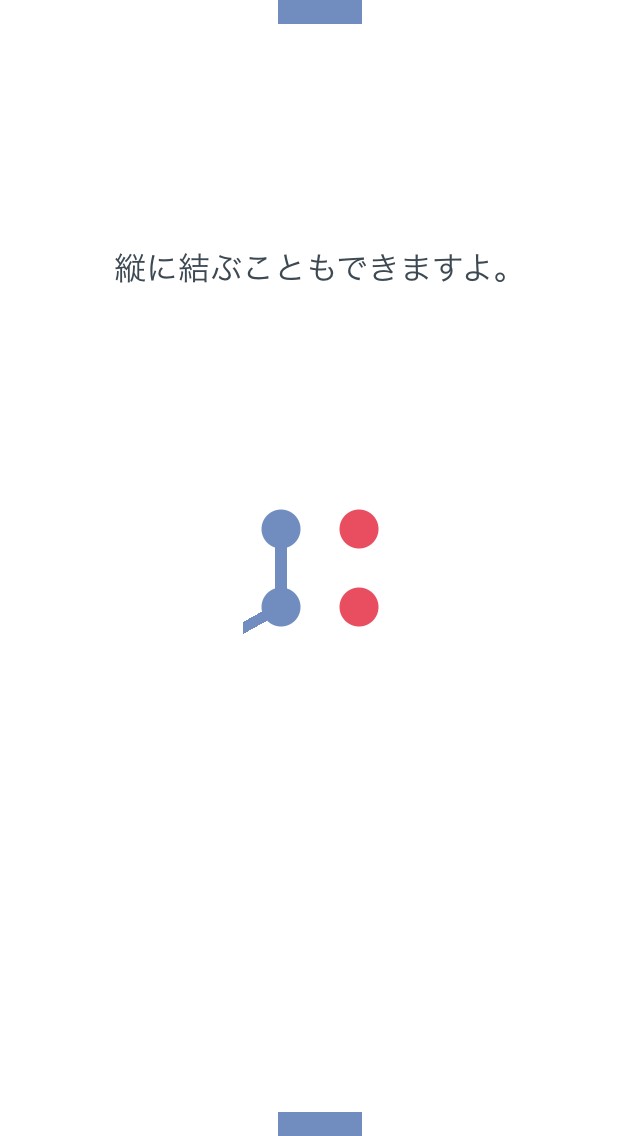Select the lower red dot
This screenshot has width=640, height=1136.
tap(359, 607)
